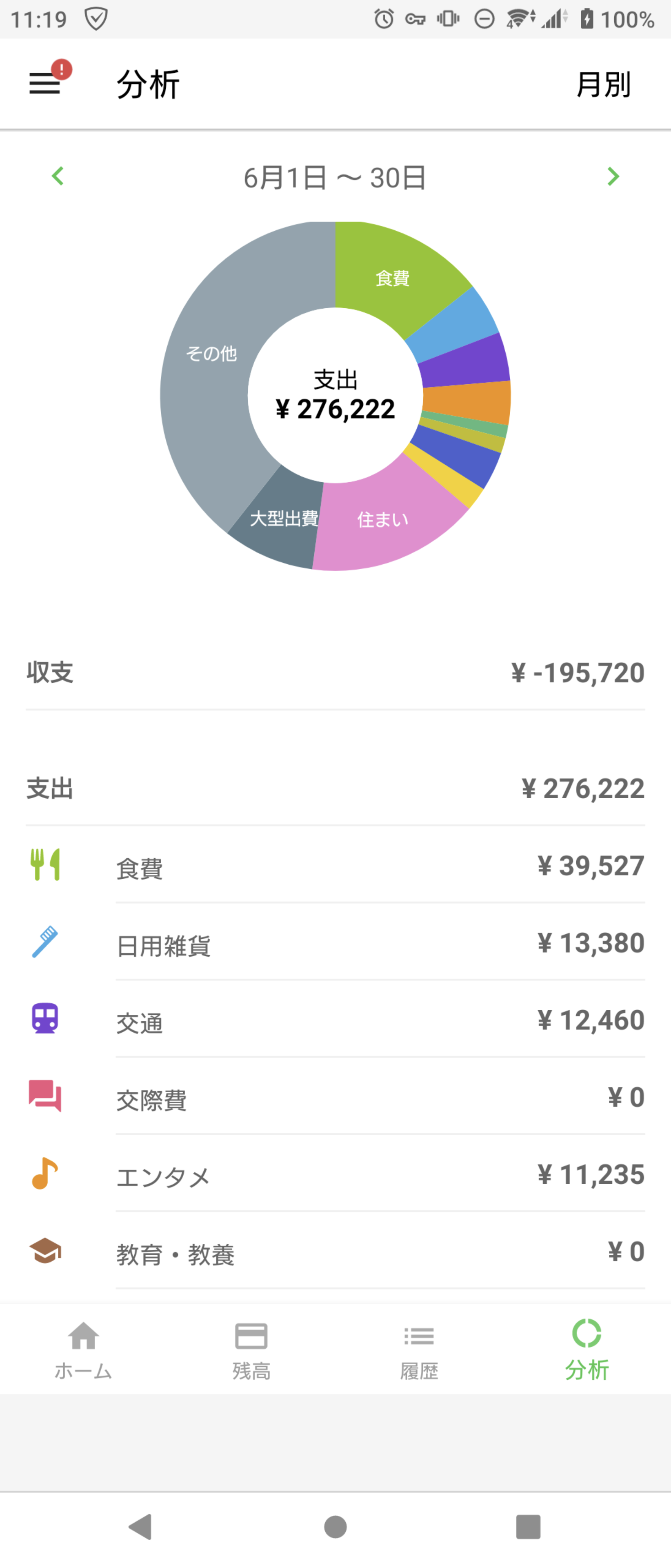
Task: Open the 交際費 expense category row
Action: point(335,1098)
